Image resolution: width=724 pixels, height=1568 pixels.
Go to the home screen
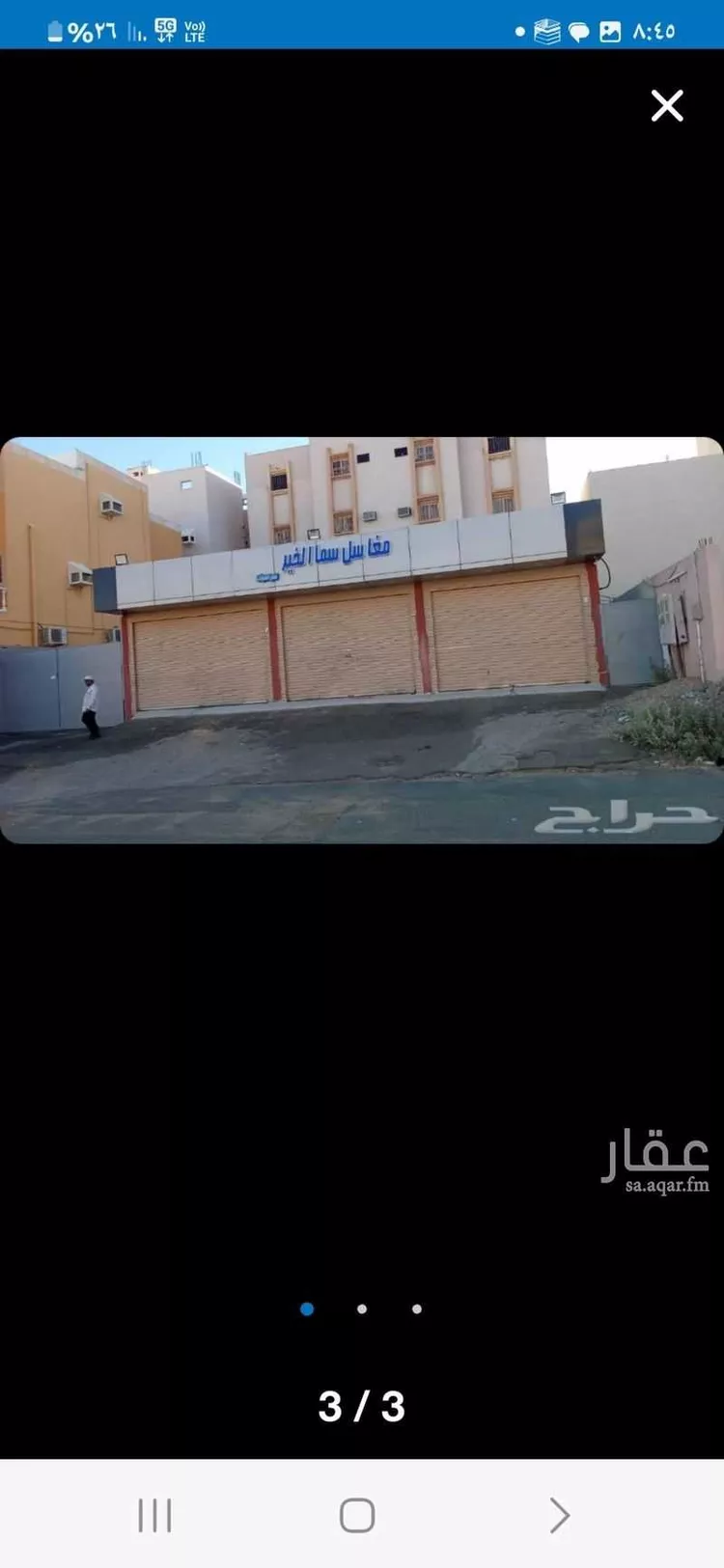[357, 1516]
